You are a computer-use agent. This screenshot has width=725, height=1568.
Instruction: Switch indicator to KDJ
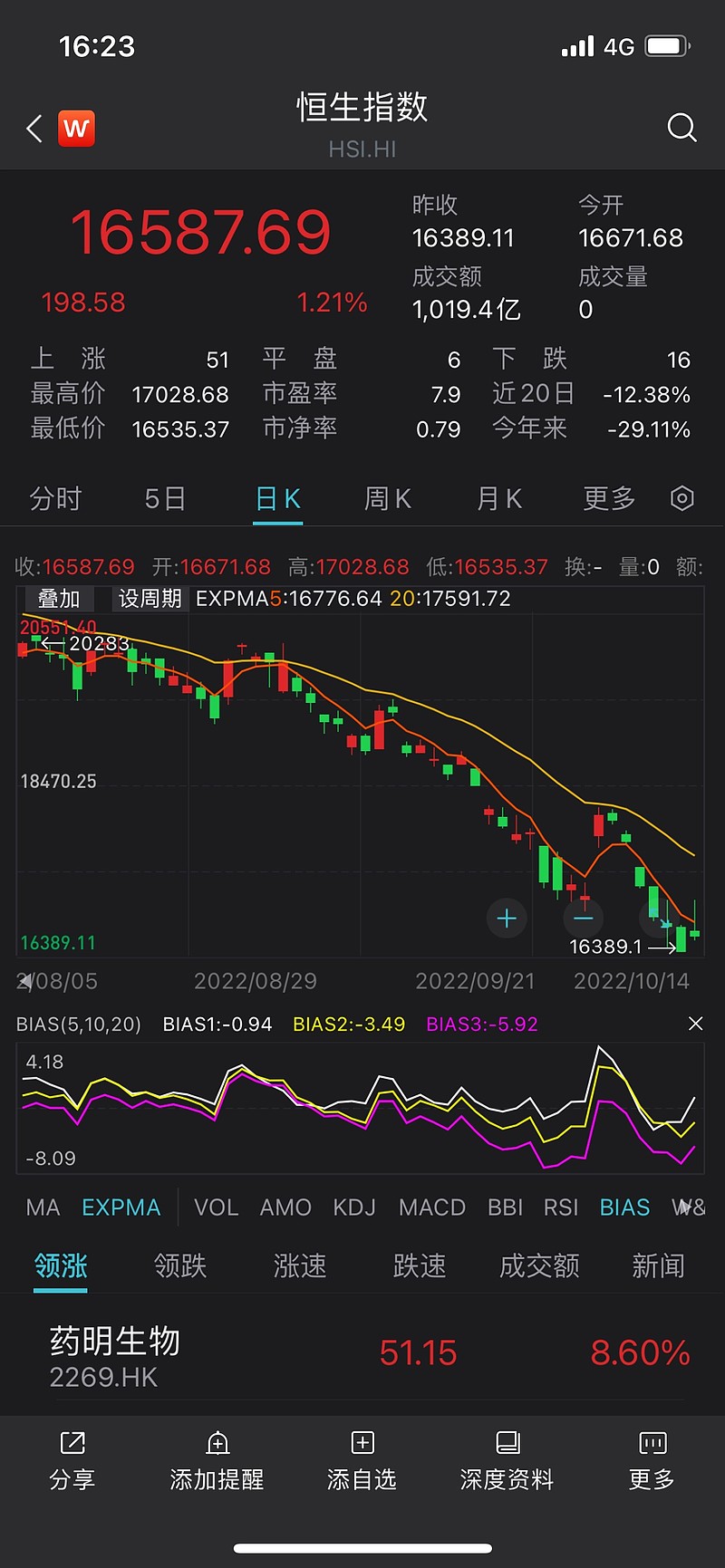tap(353, 1207)
